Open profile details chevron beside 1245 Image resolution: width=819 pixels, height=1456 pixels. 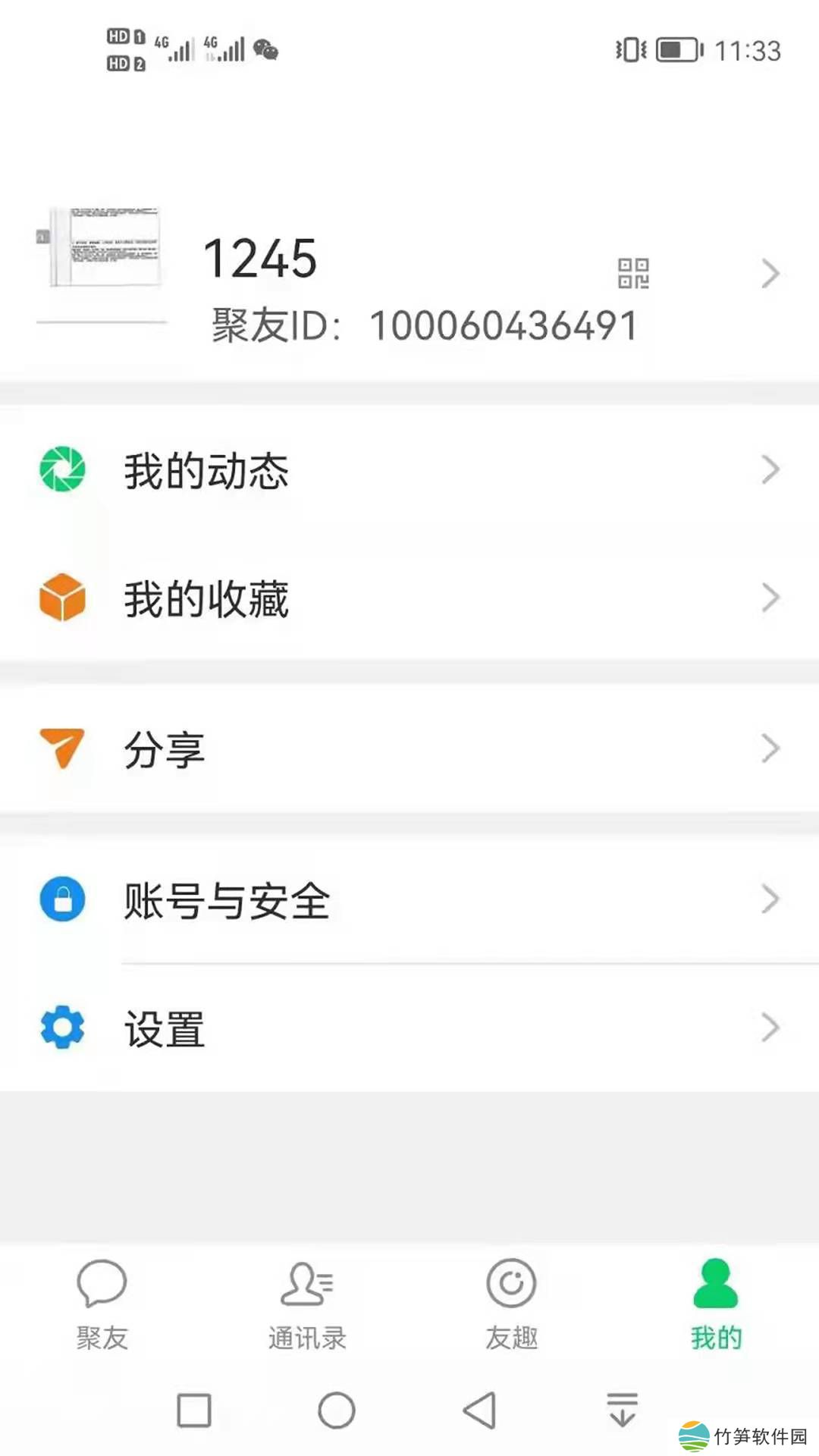click(x=770, y=274)
